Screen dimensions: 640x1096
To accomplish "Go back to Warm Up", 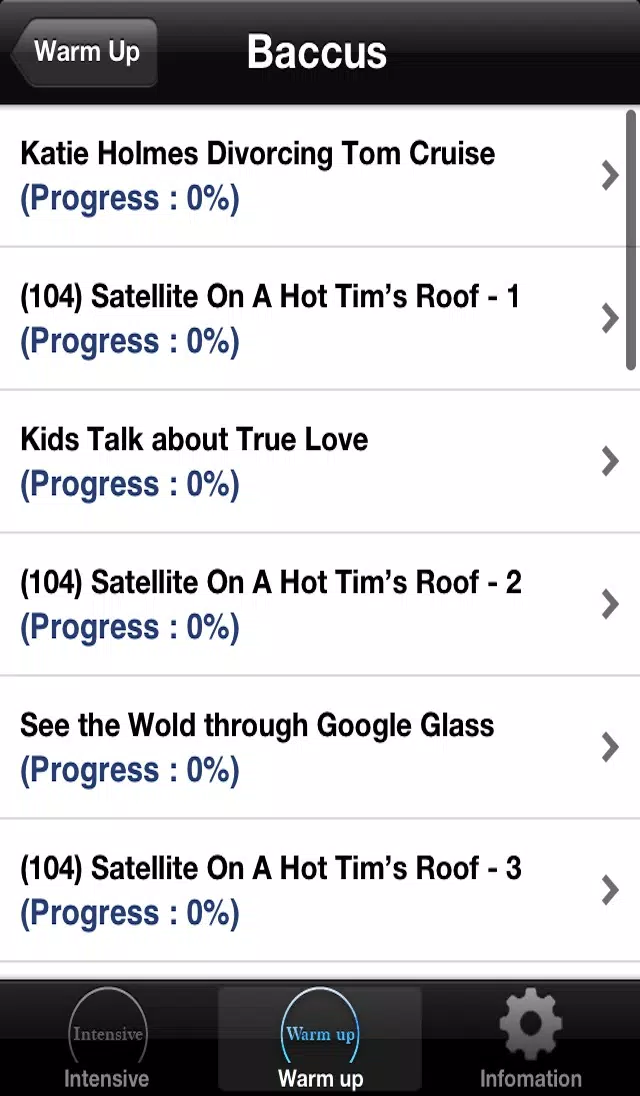I will pyautogui.click(x=84, y=52).
